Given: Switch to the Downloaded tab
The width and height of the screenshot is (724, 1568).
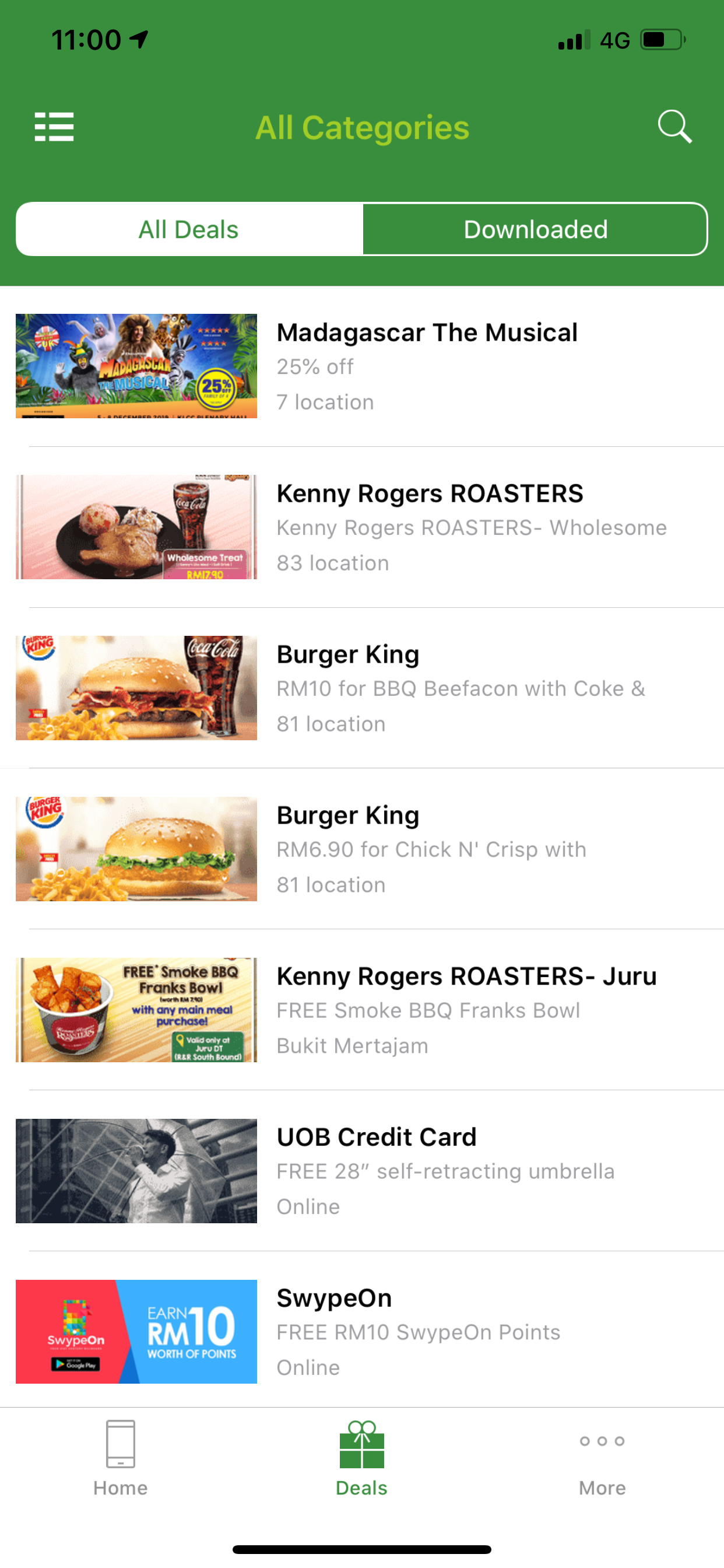Looking at the screenshot, I should [535, 229].
